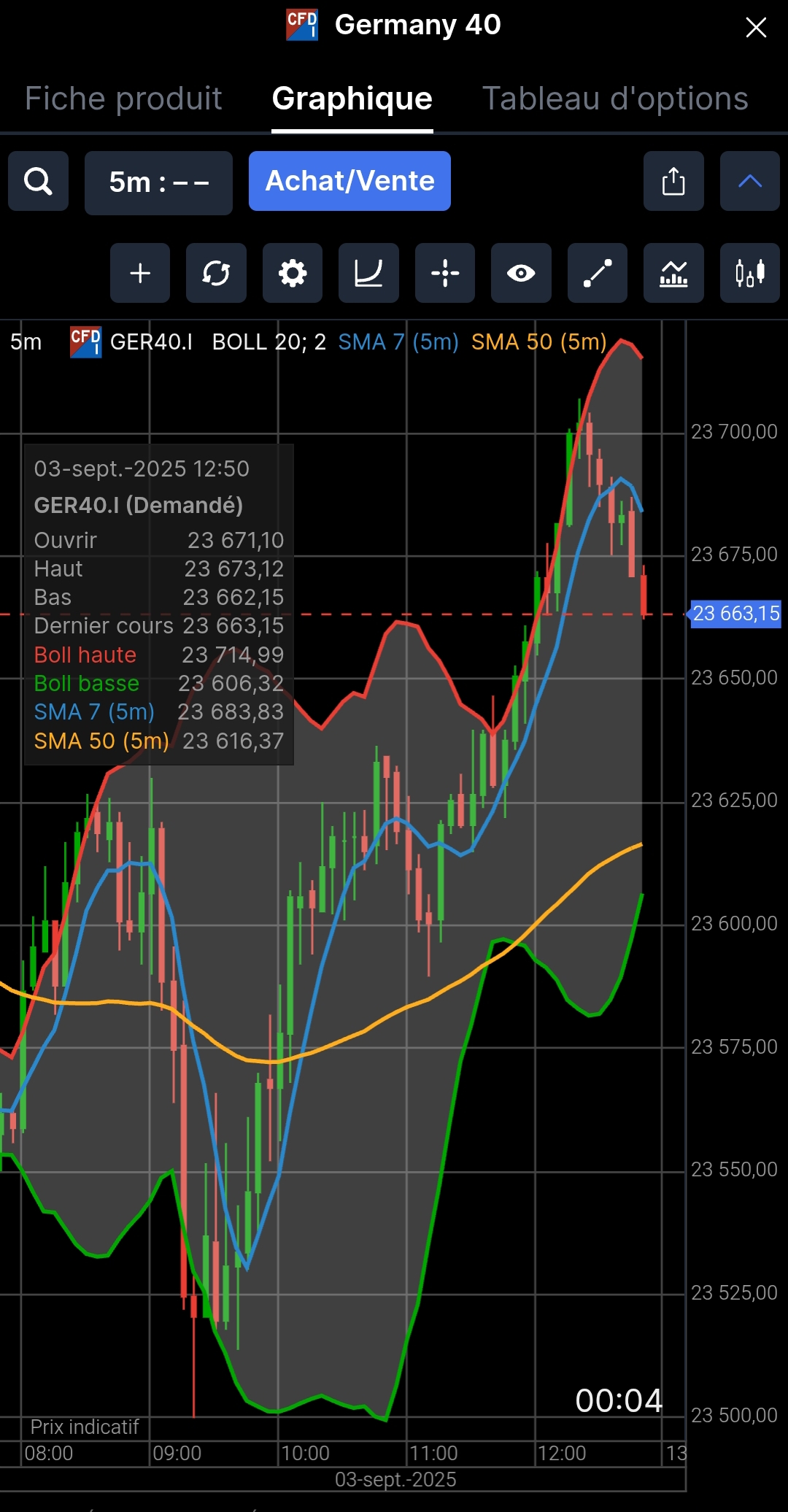The height and width of the screenshot is (1512, 788).
Task: Close the Germany 40 window
Action: click(x=756, y=28)
